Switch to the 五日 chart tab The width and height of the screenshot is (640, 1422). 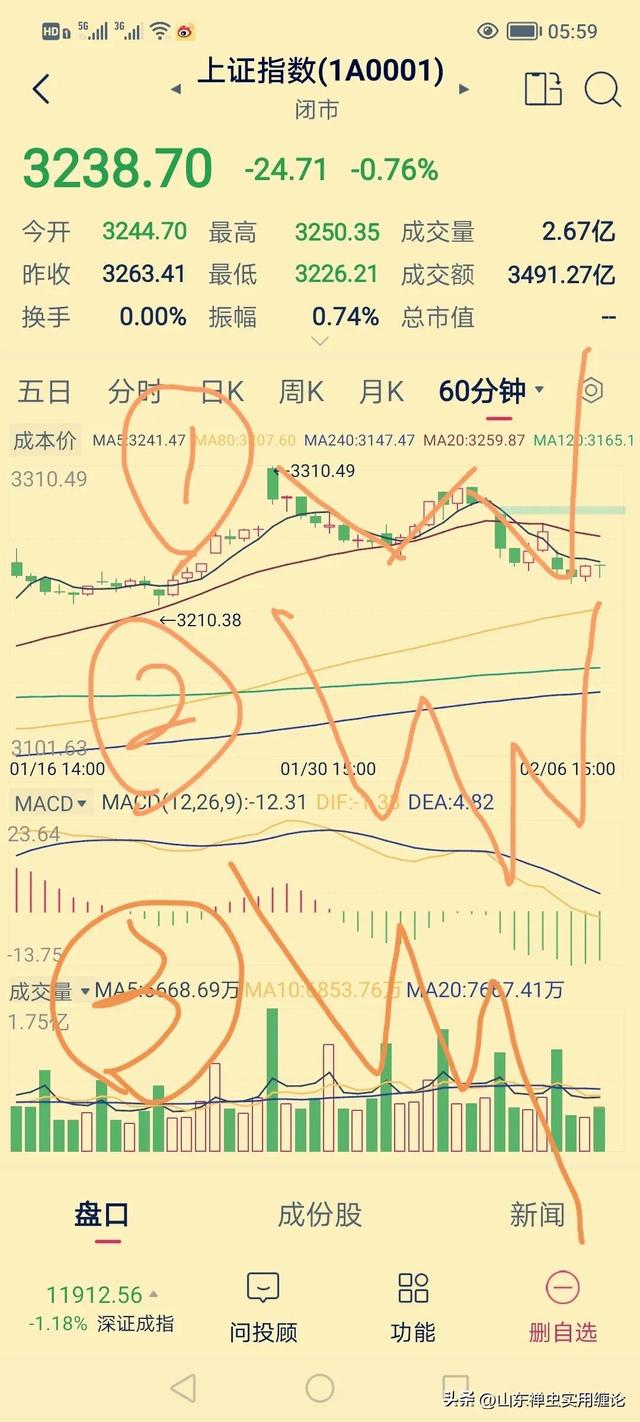point(45,391)
